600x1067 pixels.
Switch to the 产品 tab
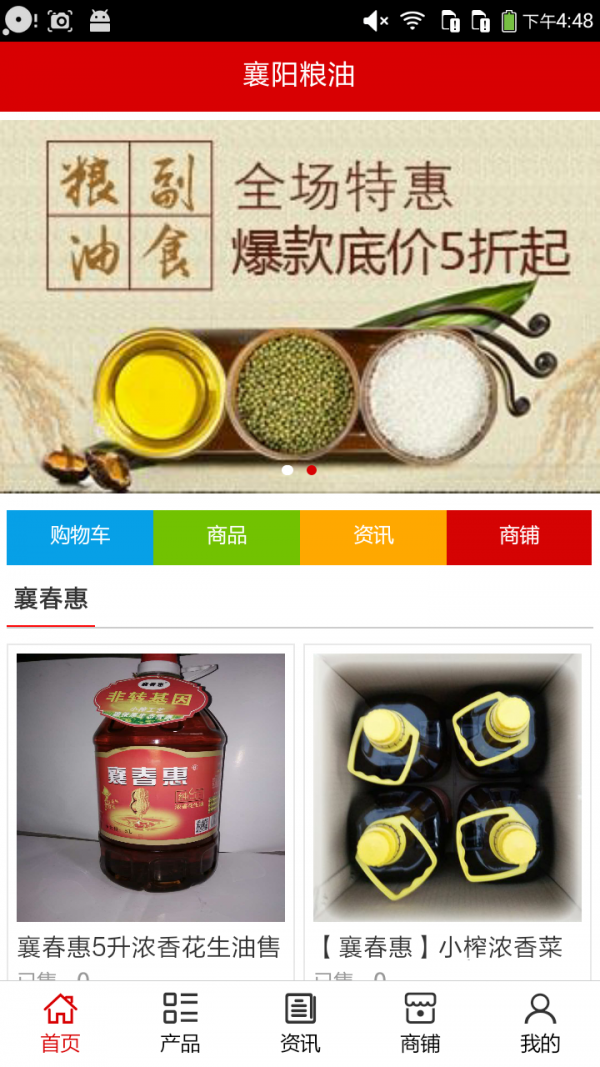[x=180, y=1023]
